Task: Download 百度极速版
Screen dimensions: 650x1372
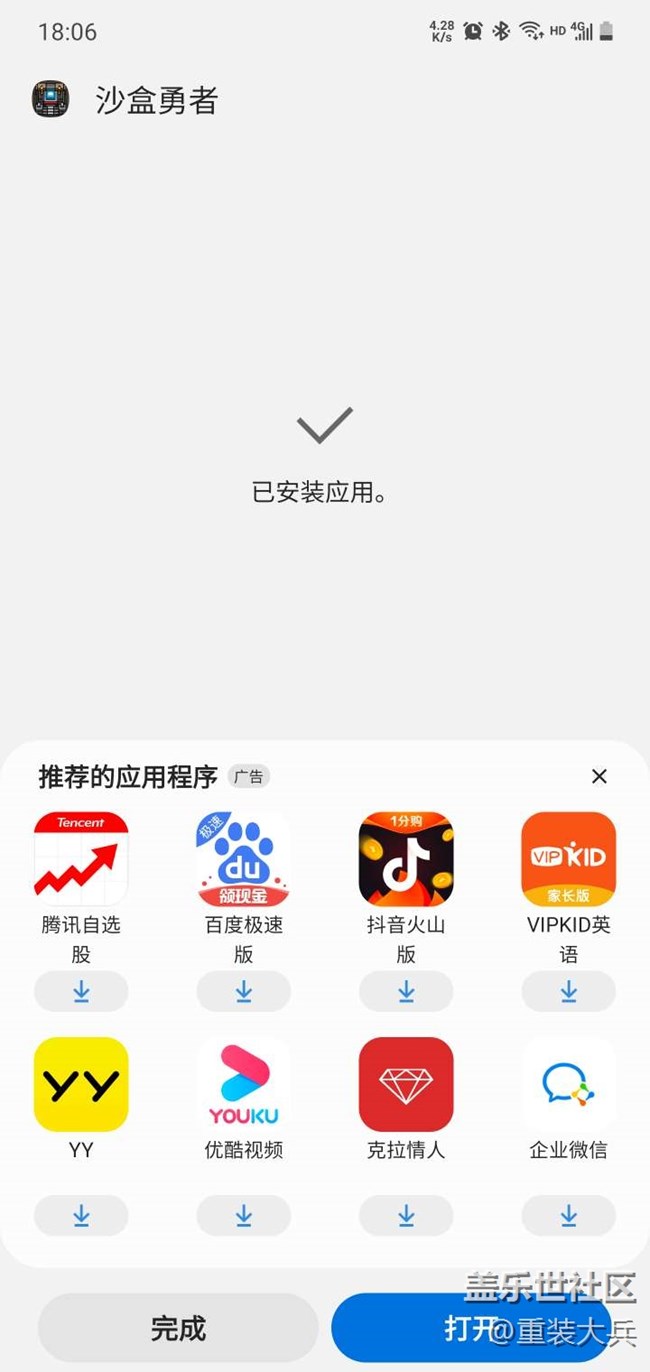Action: 243,991
